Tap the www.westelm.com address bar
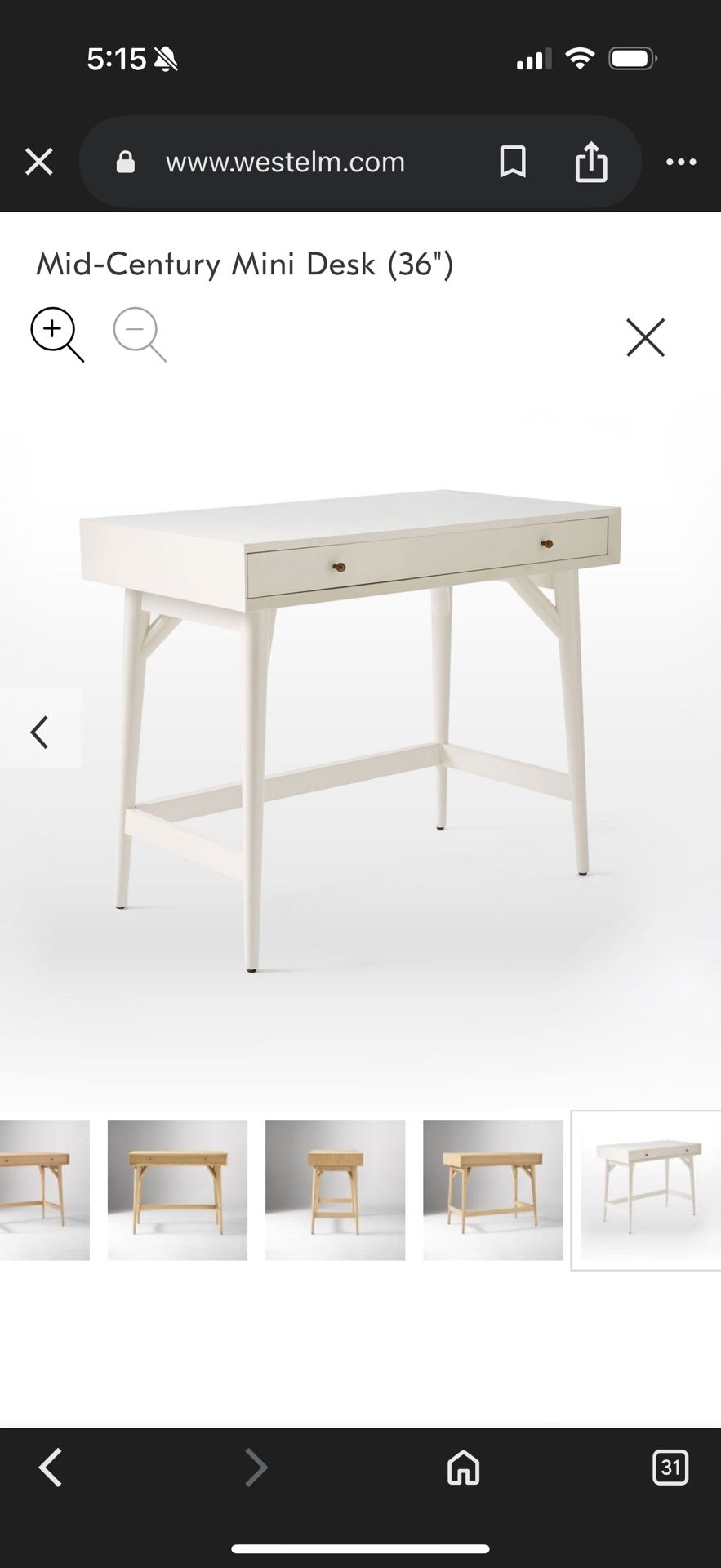721x1568 pixels. click(x=285, y=162)
